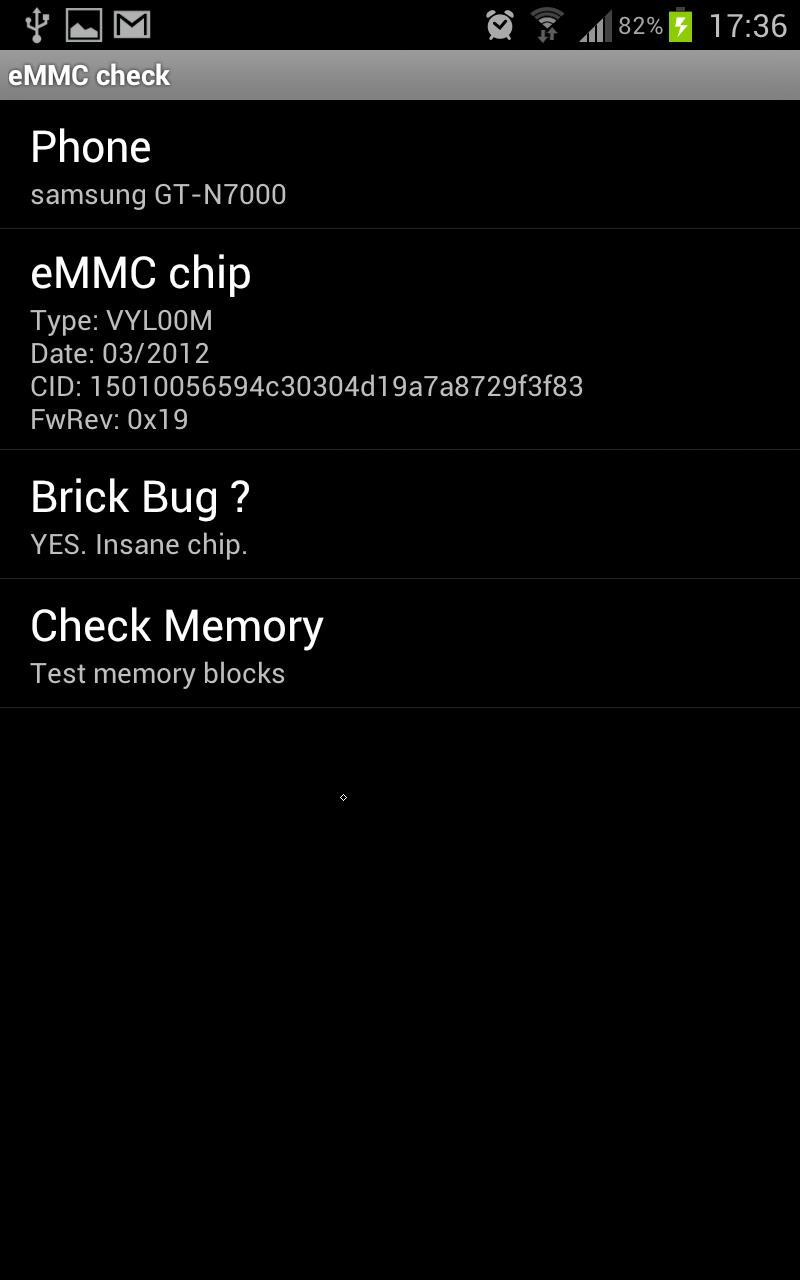Tap the CID value line
The height and width of the screenshot is (1280, 800).
pos(308,386)
